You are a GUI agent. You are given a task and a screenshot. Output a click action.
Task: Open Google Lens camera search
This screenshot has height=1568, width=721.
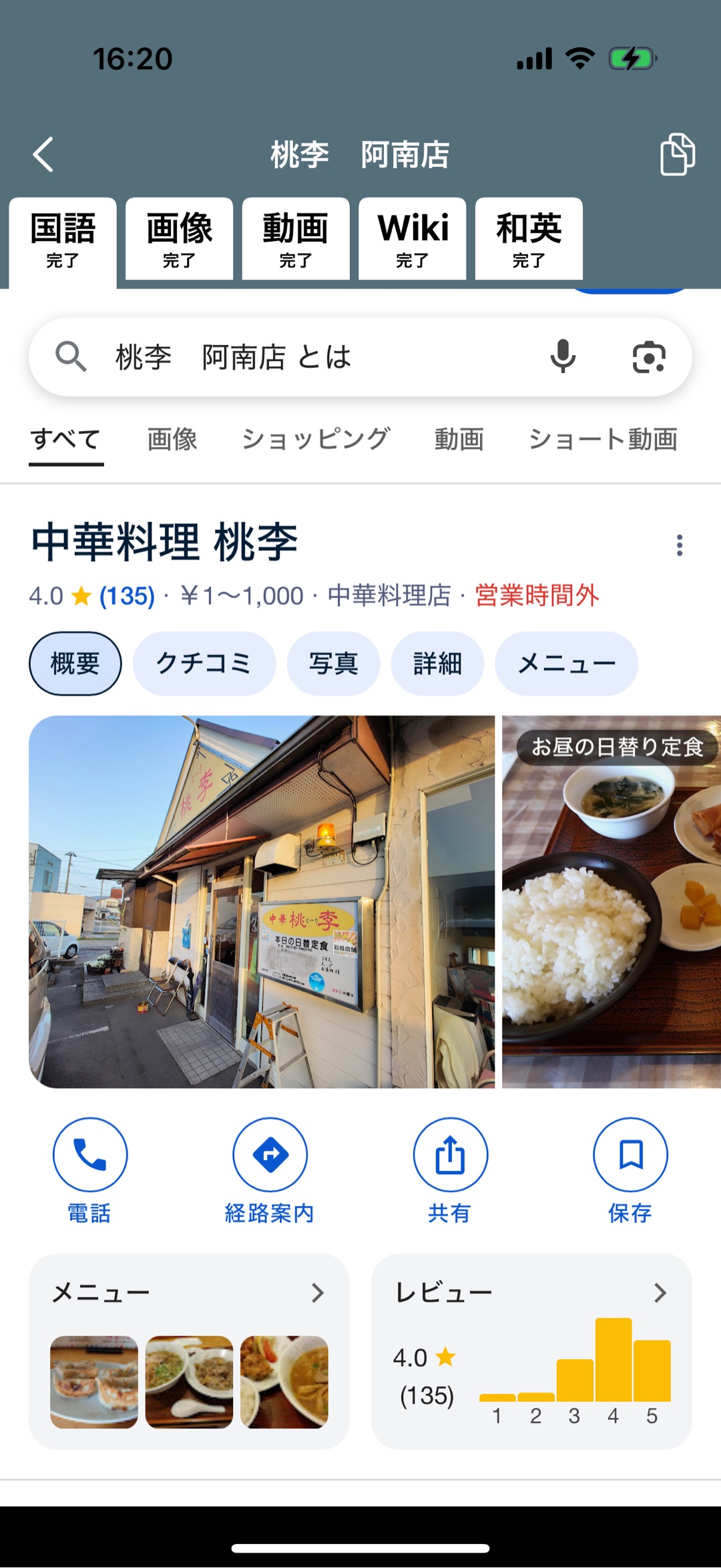pos(648,357)
